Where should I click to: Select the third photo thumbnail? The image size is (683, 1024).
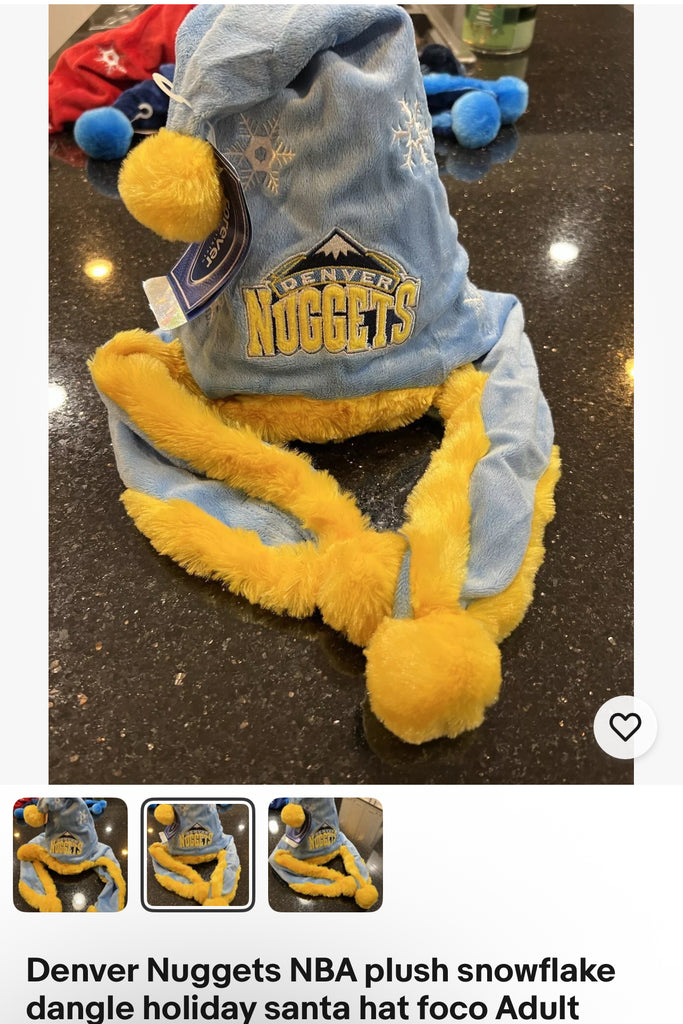tap(325, 854)
